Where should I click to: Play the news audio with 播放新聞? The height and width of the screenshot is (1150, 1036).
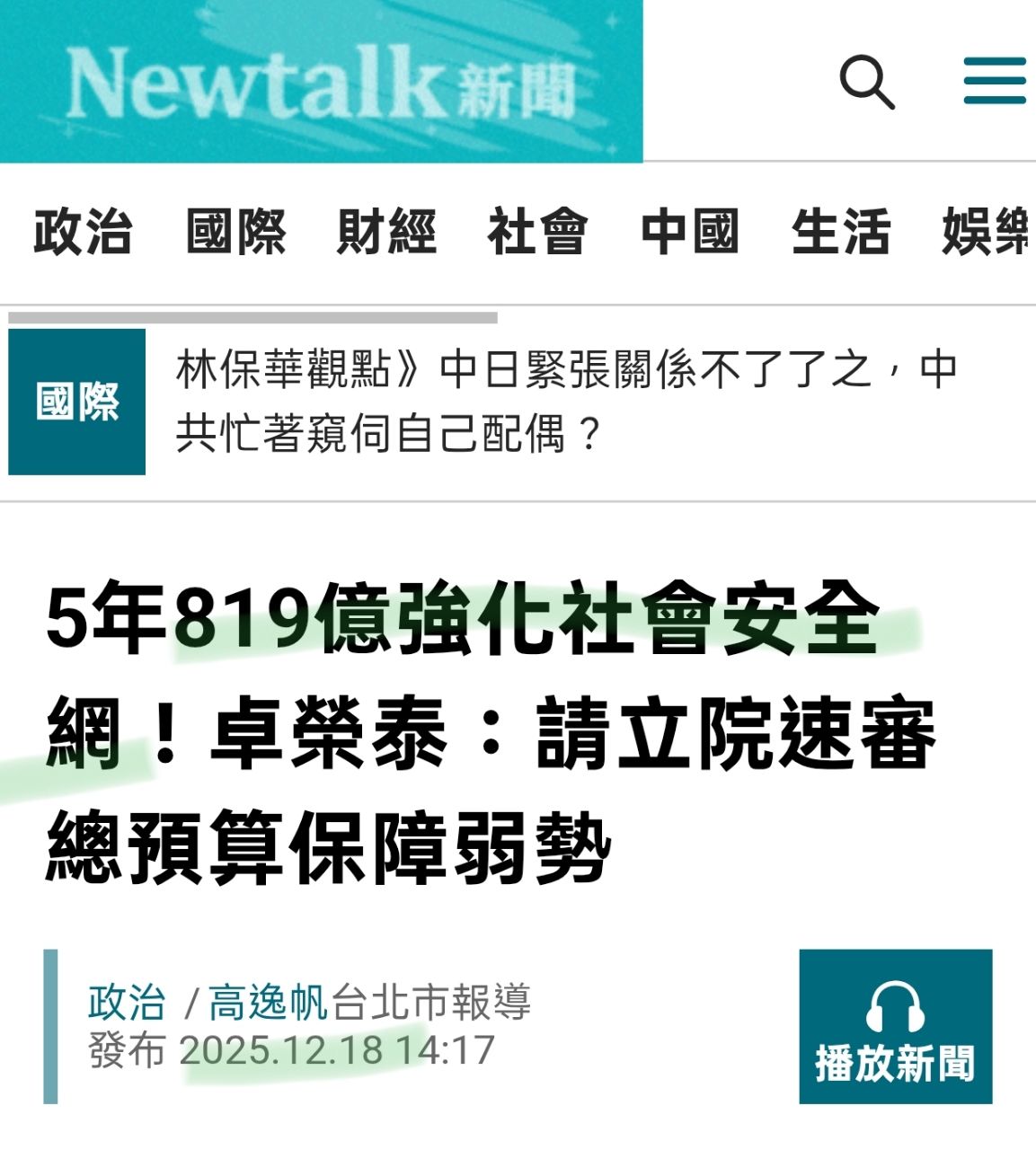pyautogui.click(x=896, y=1026)
